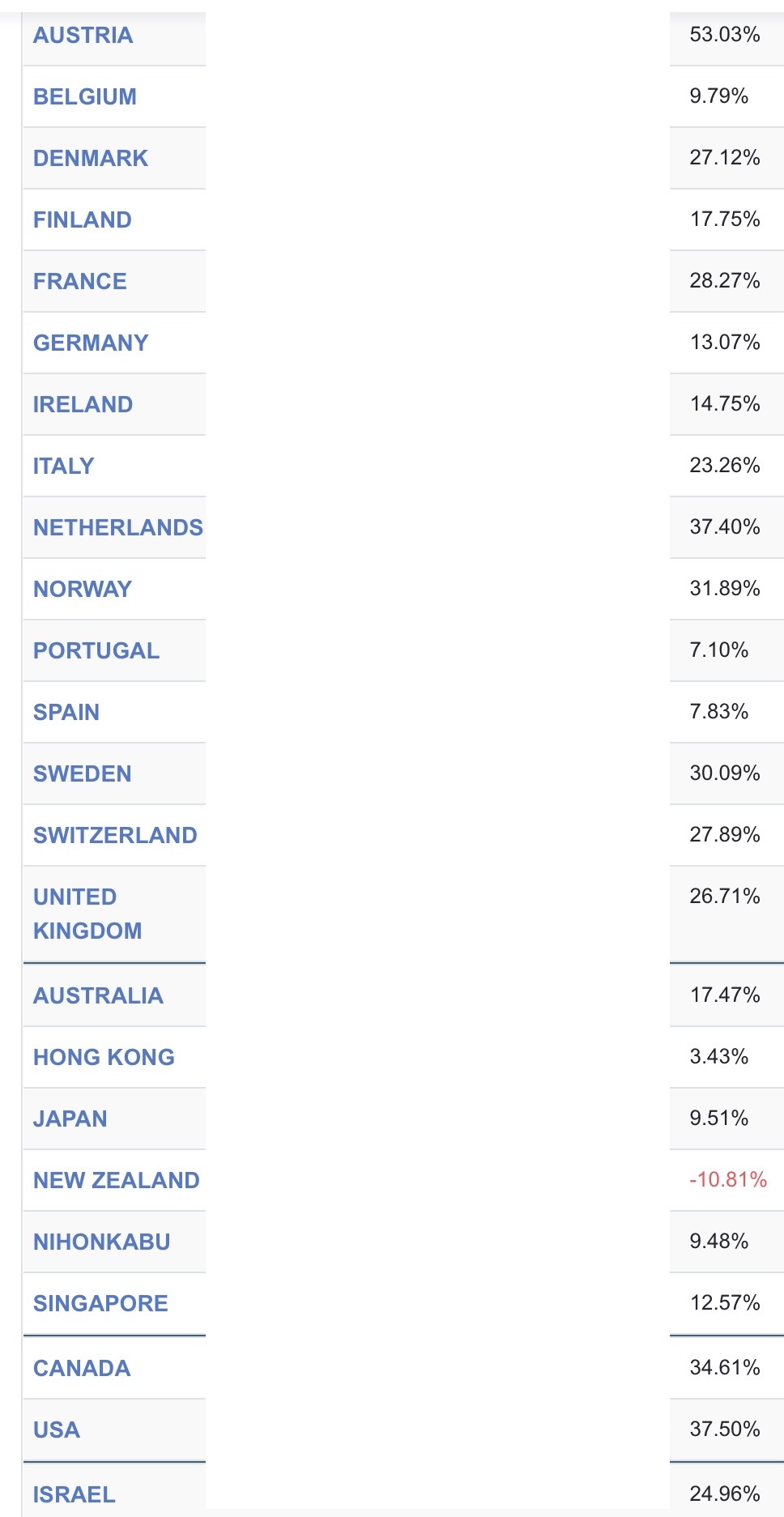784x1517 pixels.
Task: Select the CANADA link
Action: pos(82,1369)
